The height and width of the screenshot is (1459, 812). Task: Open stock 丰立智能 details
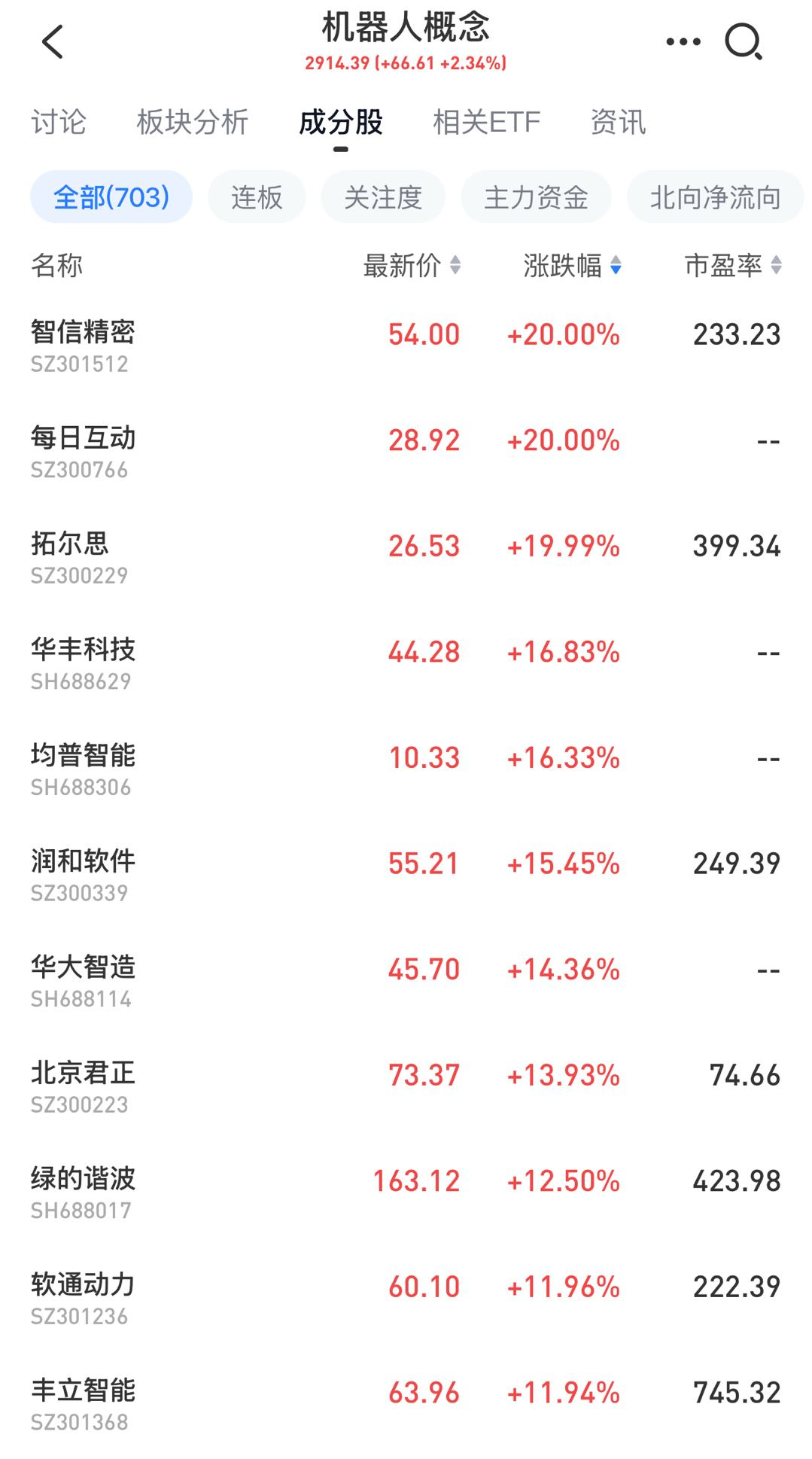pyautogui.click(x=406, y=1405)
